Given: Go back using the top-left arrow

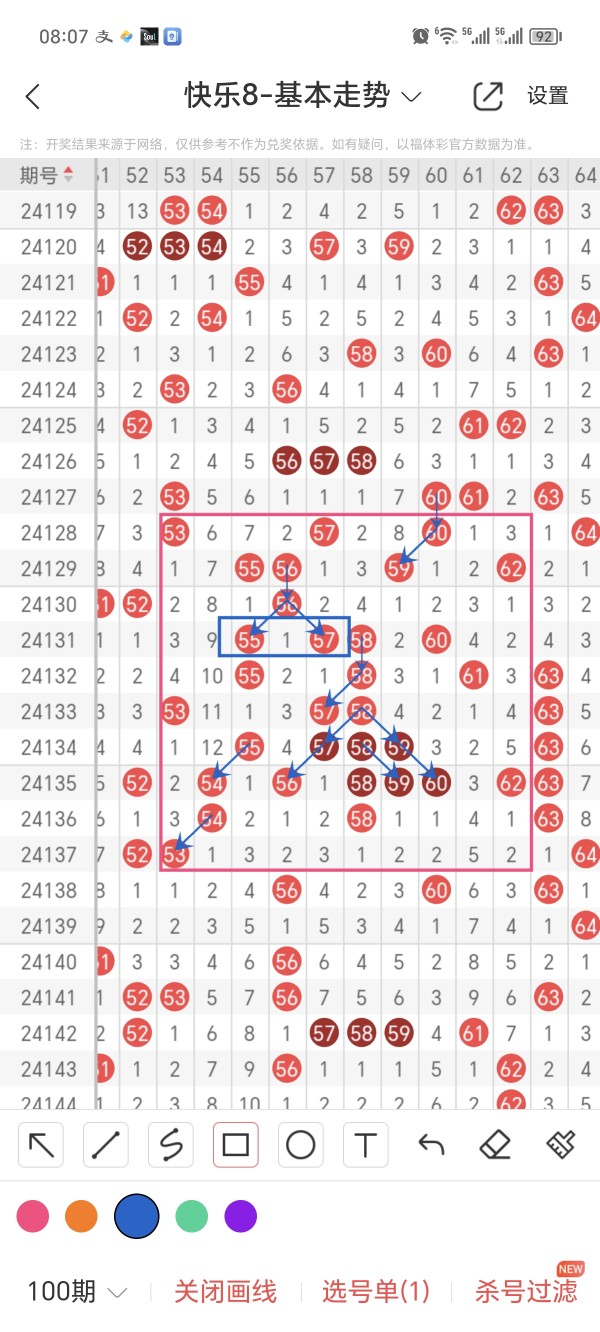Looking at the screenshot, I should 33,97.
